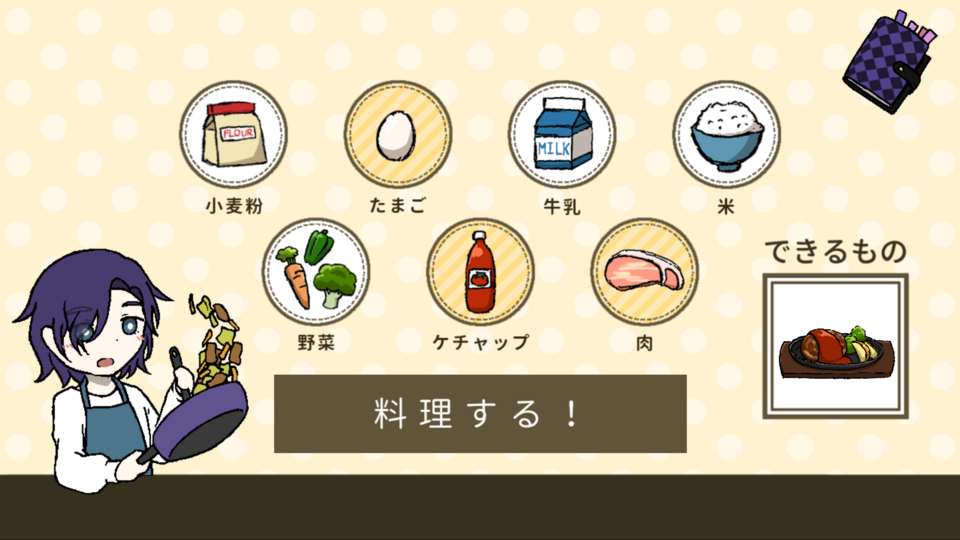Select the 牛乳 milk ingredient
This screenshot has height=540, width=960.
(561, 135)
